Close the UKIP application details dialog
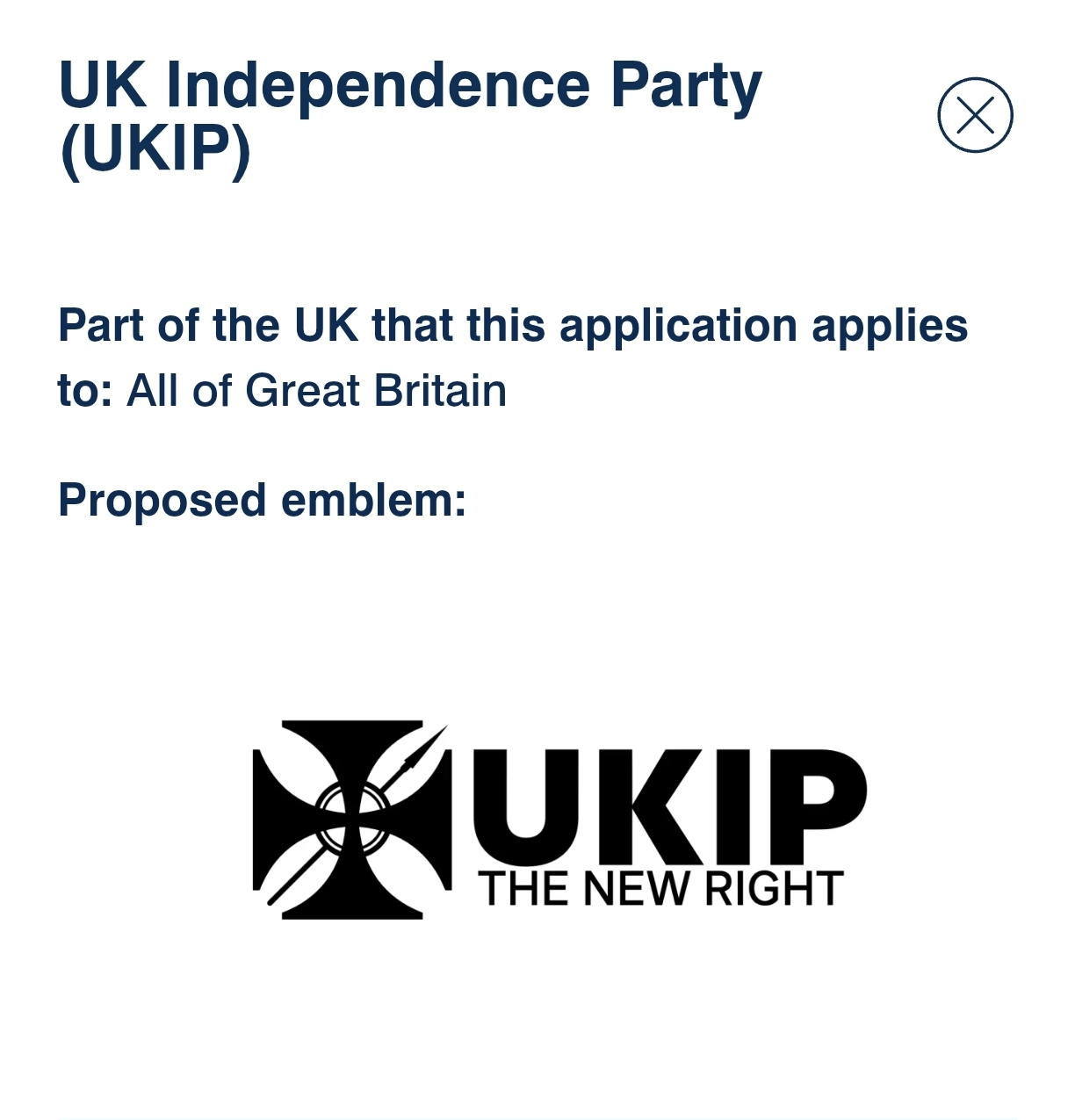 click(x=975, y=115)
